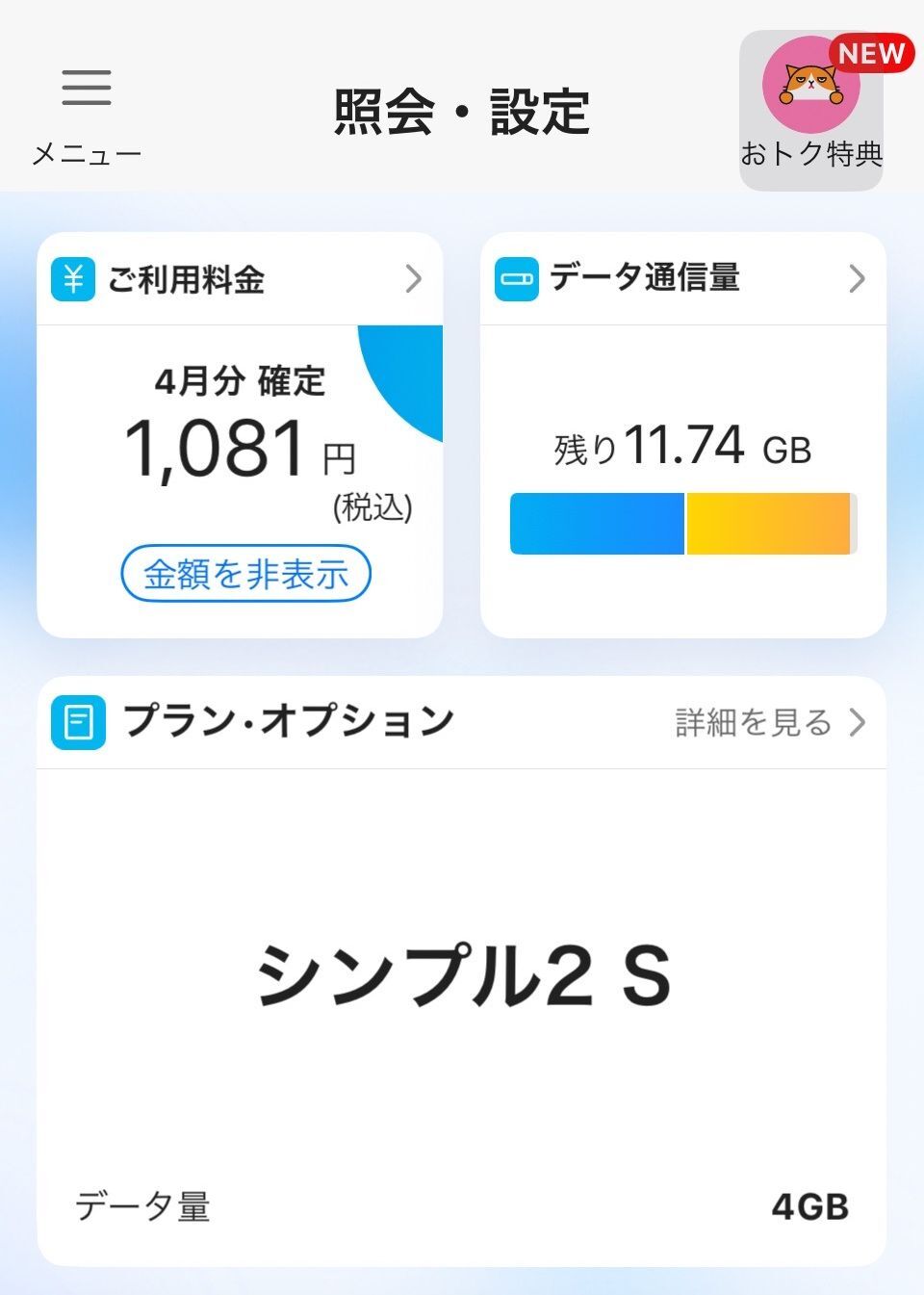Image resolution: width=924 pixels, height=1295 pixels.
Task: Open the ご利用料金 billing card
Action: (x=239, y=279)
